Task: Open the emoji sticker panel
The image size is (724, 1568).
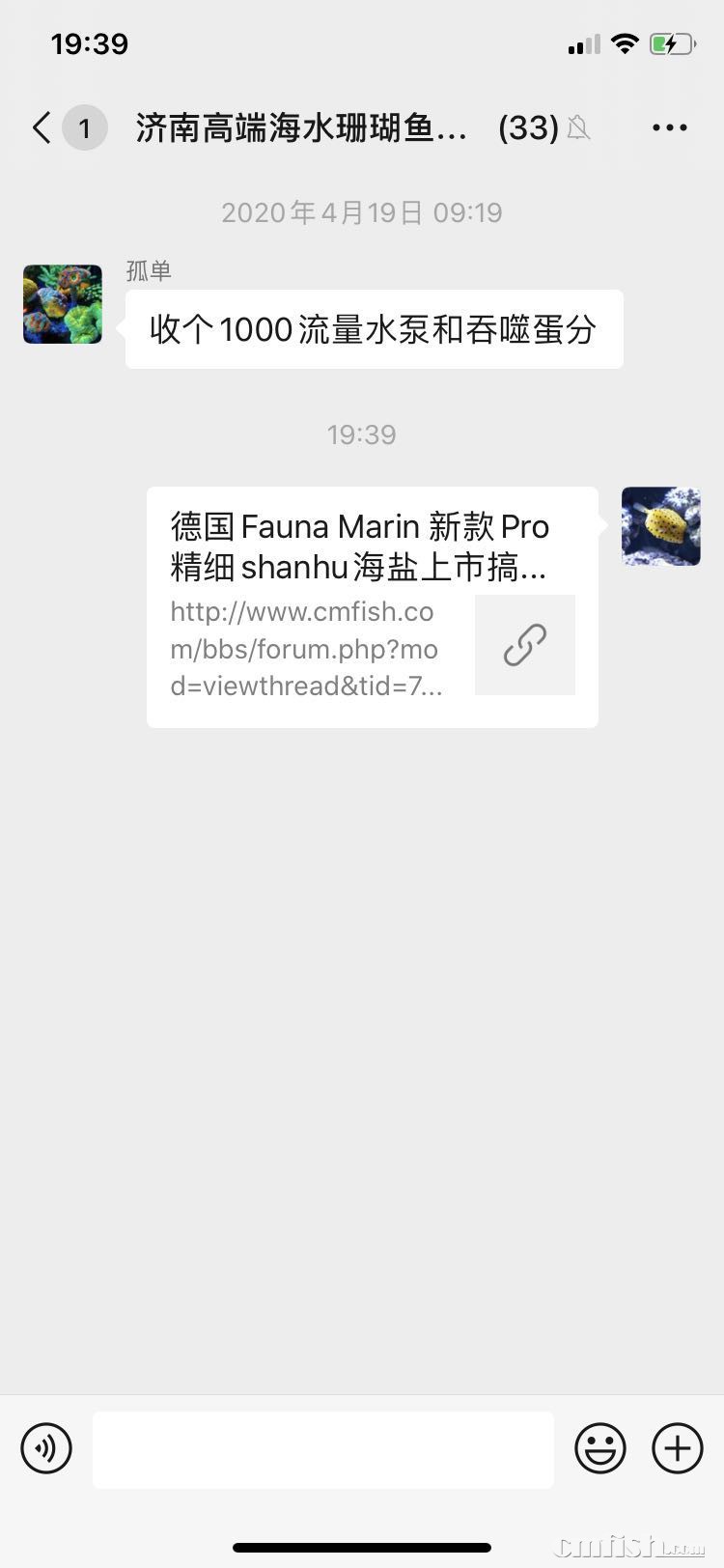Action: pos(600,1448)
